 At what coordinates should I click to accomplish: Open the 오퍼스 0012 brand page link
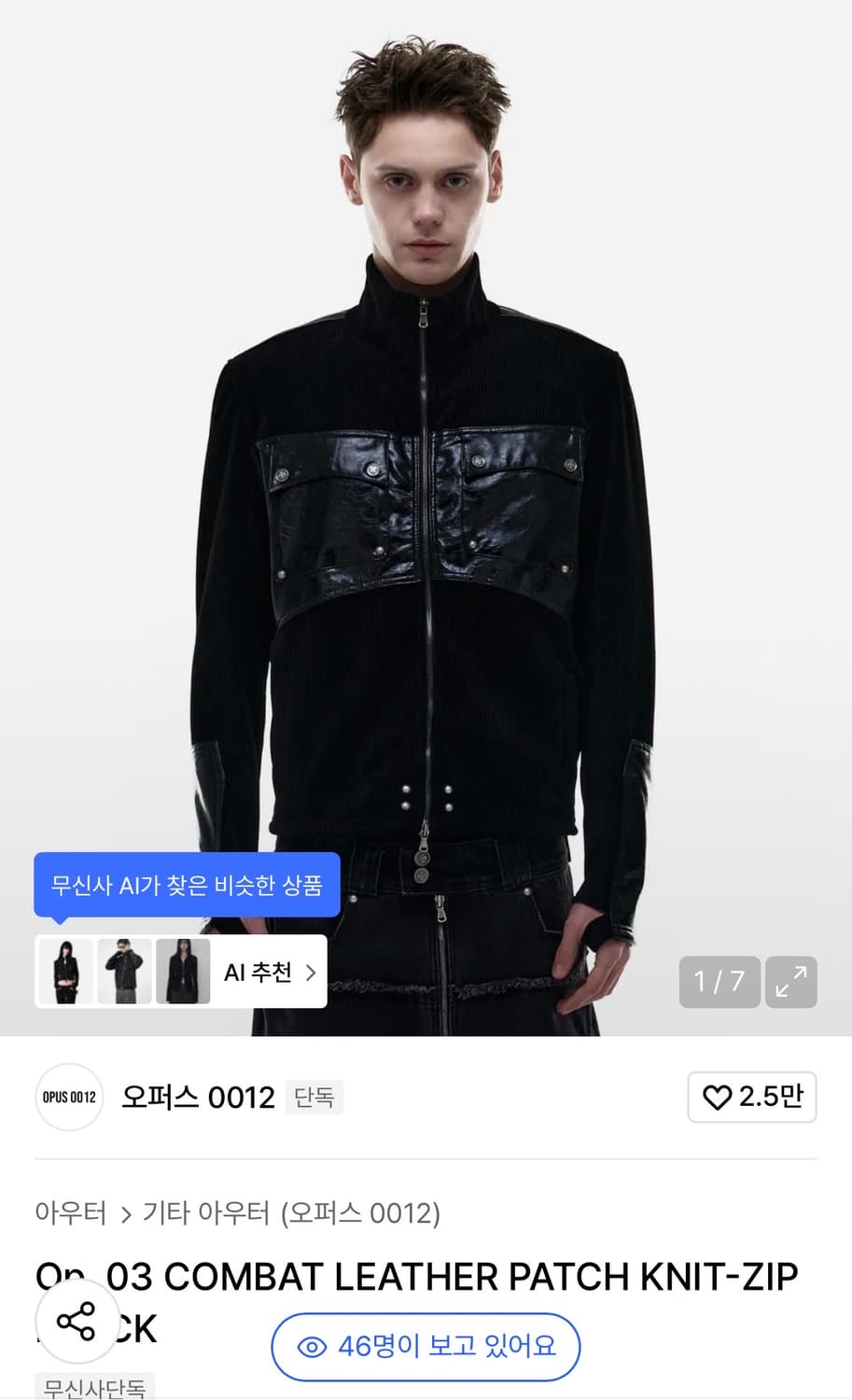pyautogui.click(x=197, y=1098)
